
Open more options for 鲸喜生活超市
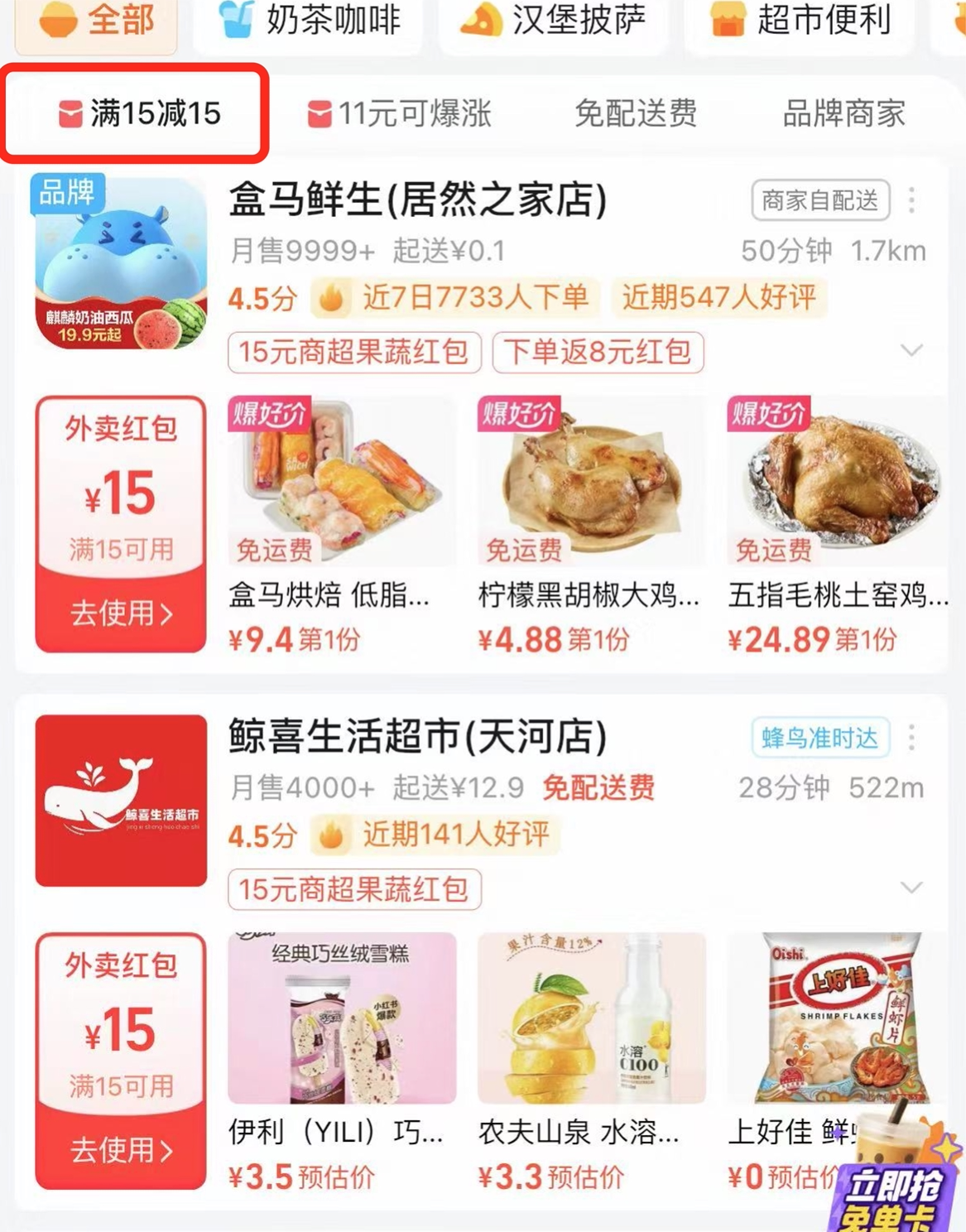pos(911,737)
